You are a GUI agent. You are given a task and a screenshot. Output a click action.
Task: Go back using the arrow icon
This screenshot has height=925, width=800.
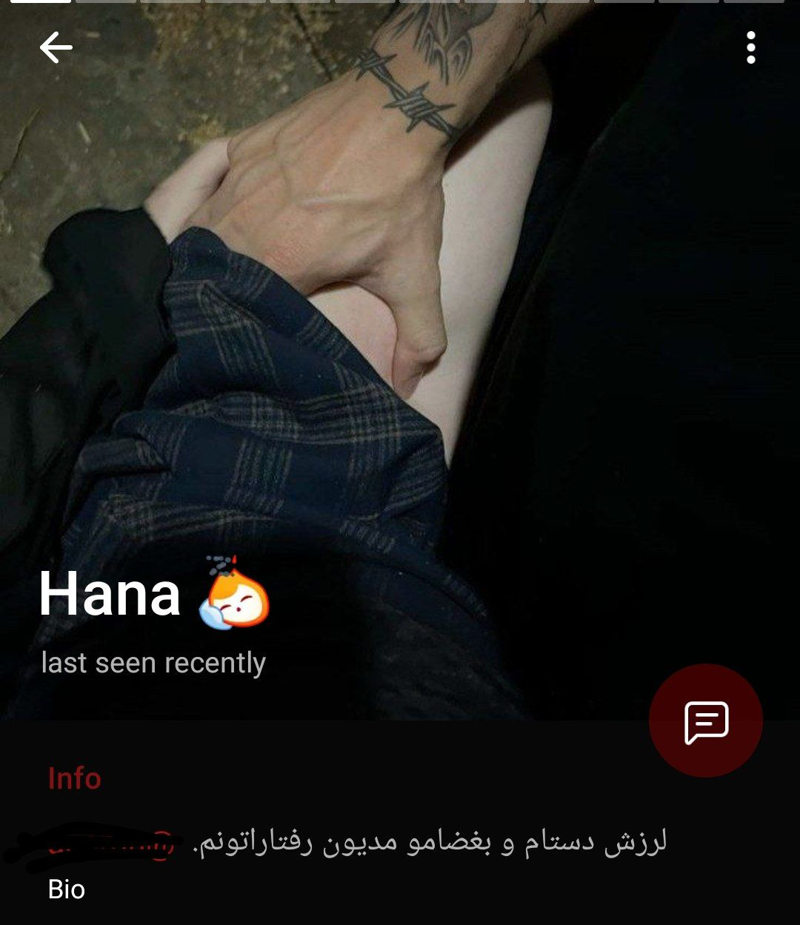click(x=56, y=47)
